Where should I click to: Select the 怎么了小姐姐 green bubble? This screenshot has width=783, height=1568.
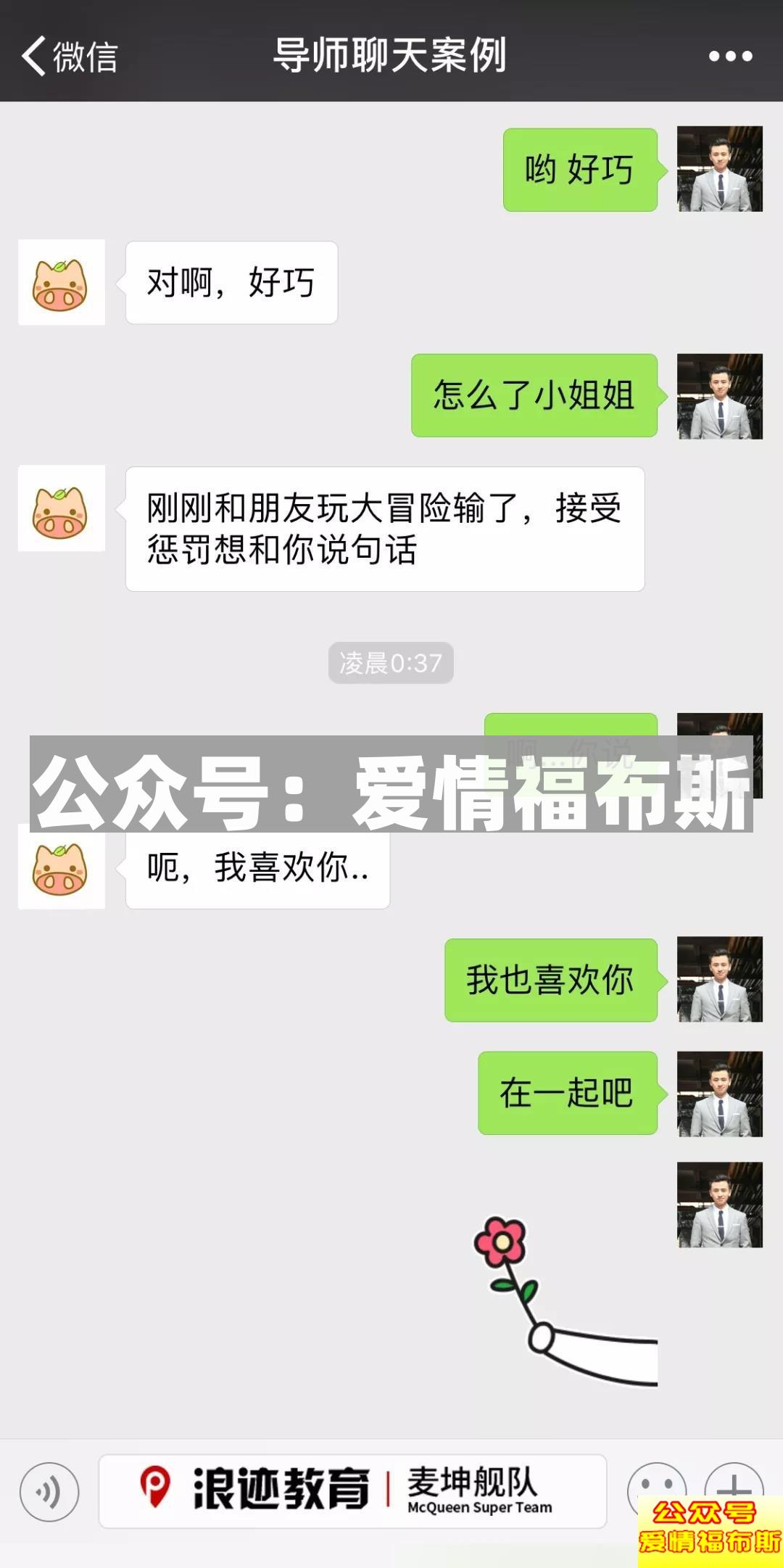pyautogui.click(x=534, y=395)
